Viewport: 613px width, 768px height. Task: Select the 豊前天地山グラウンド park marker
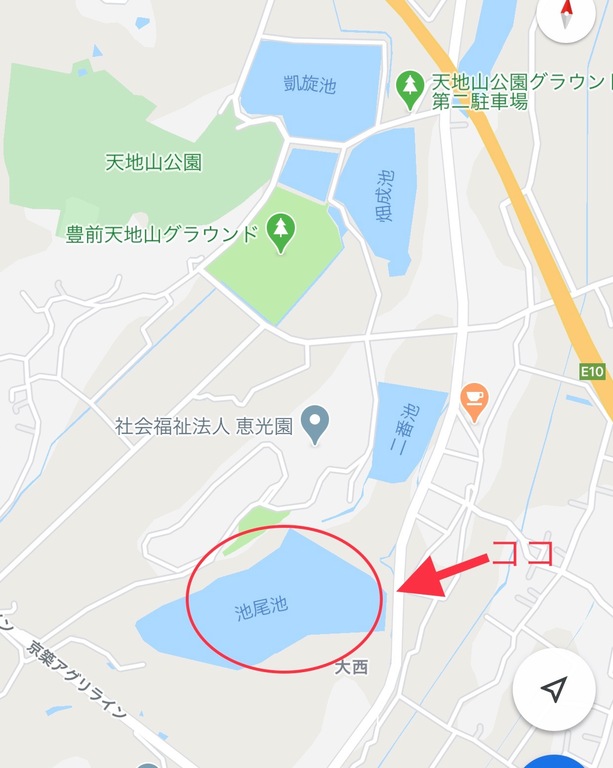coord(281,232)
